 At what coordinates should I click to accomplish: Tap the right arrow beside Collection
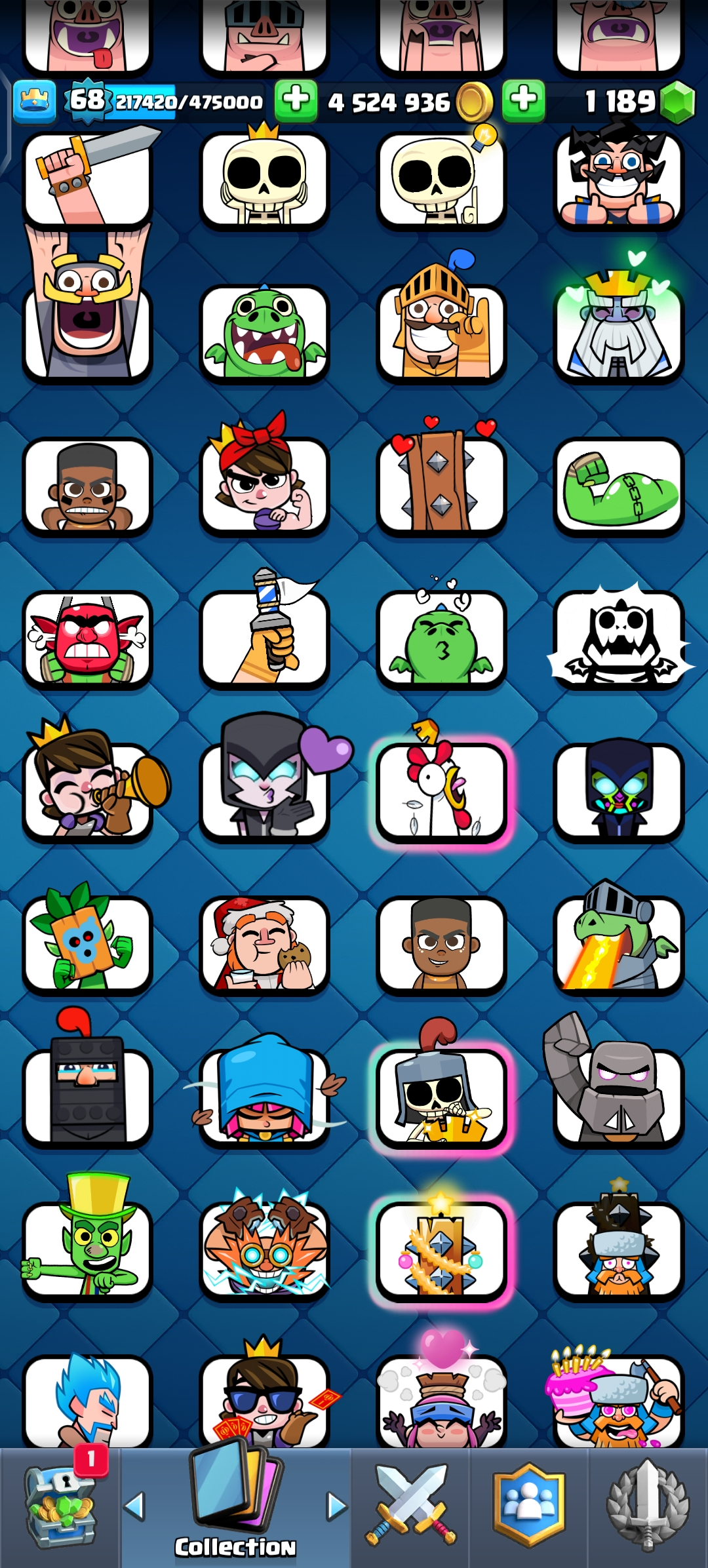coord(336,1506)
